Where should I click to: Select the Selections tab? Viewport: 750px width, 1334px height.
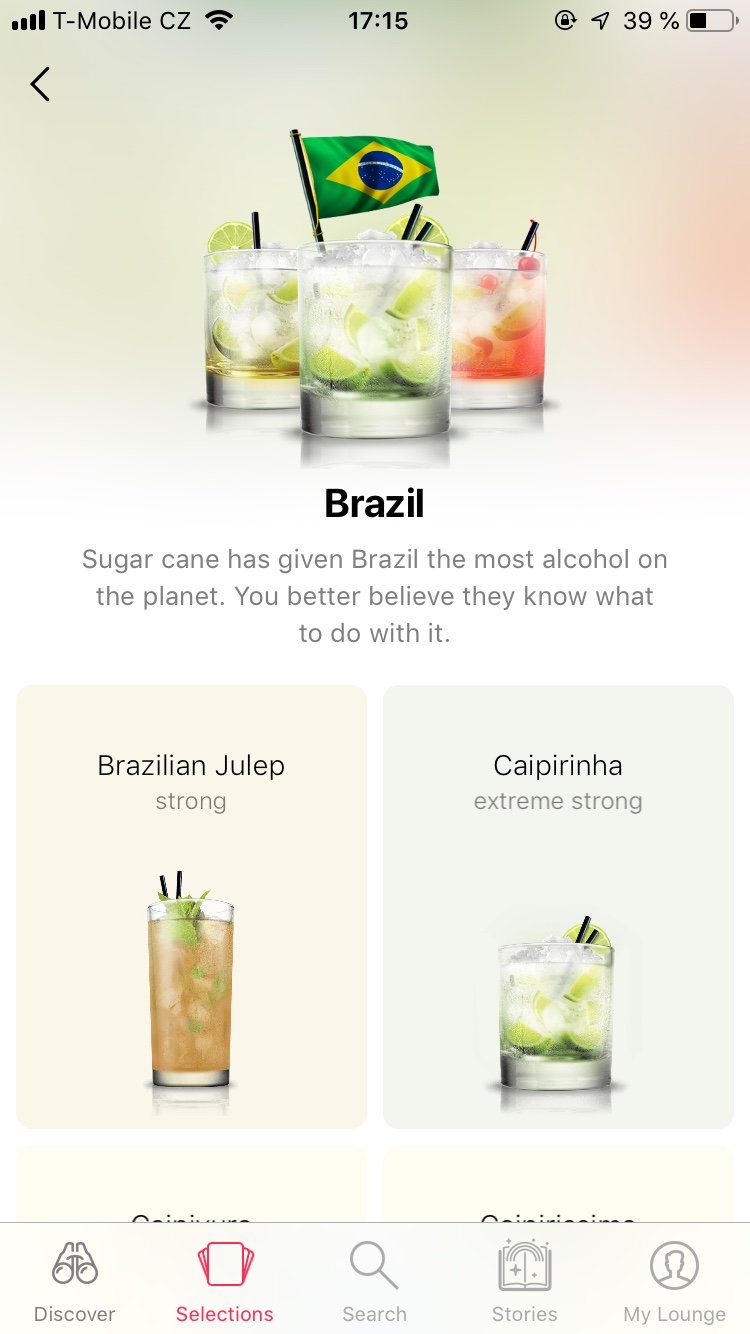225,1282
